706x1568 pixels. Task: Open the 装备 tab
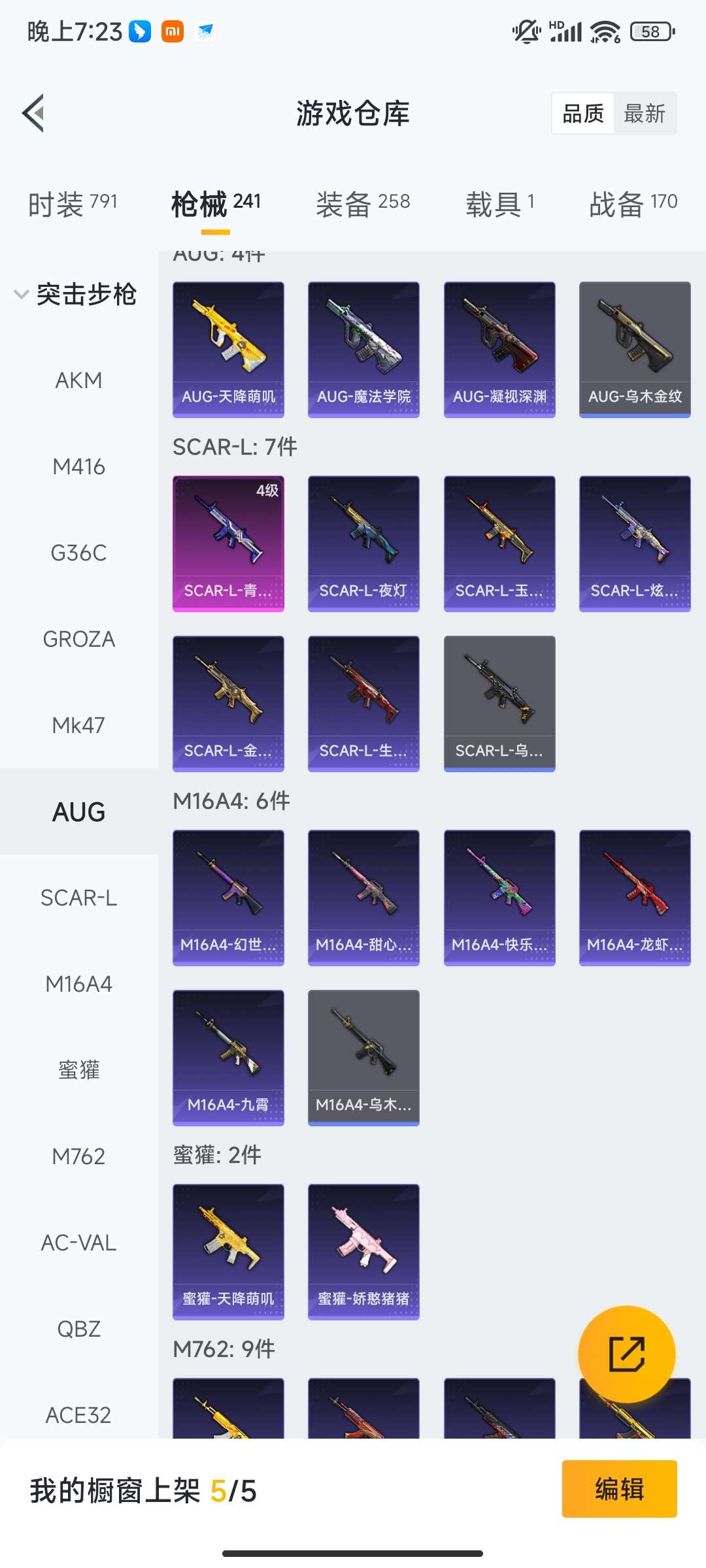363,204
